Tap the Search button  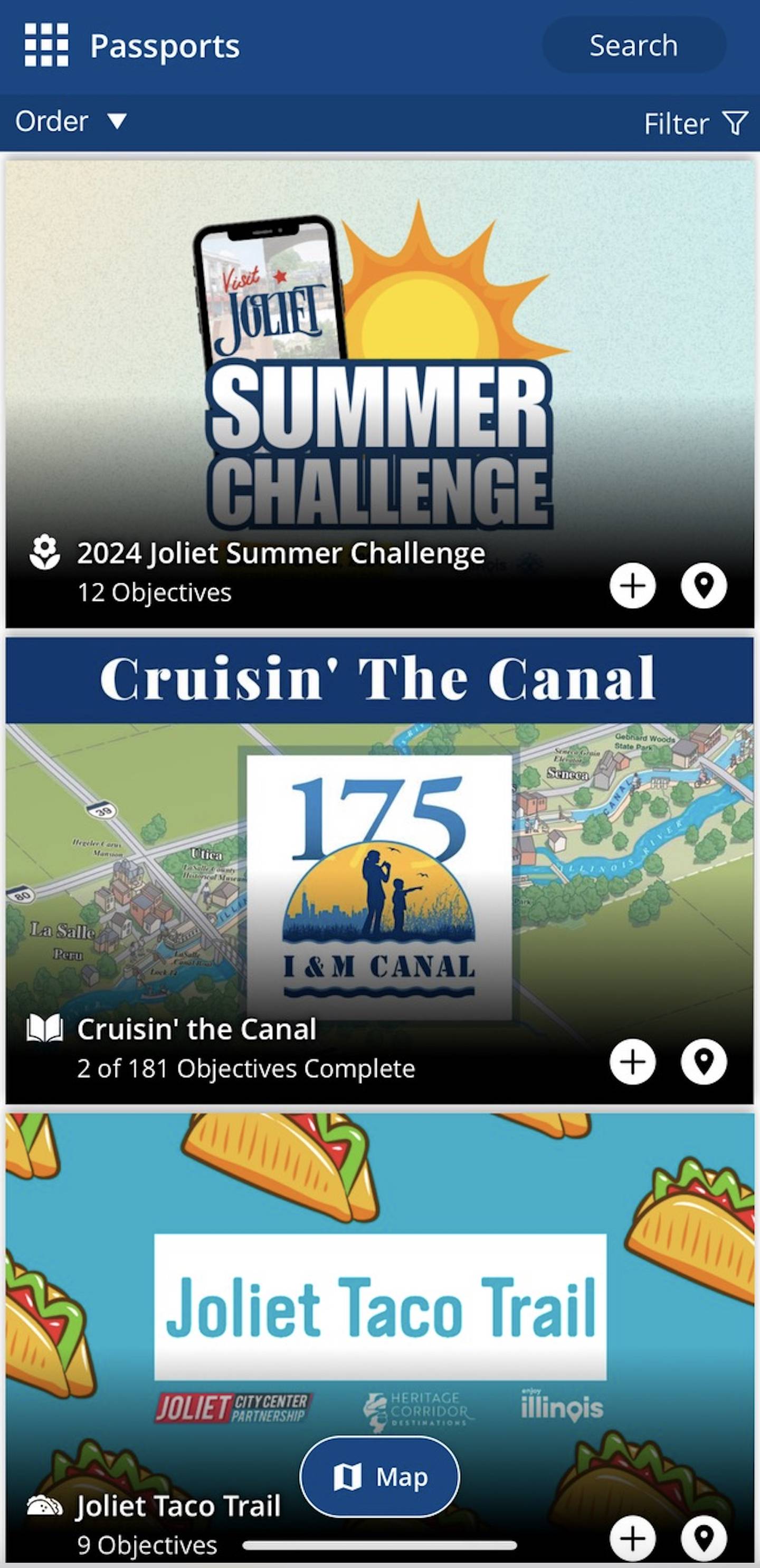(x=633, y=45)
